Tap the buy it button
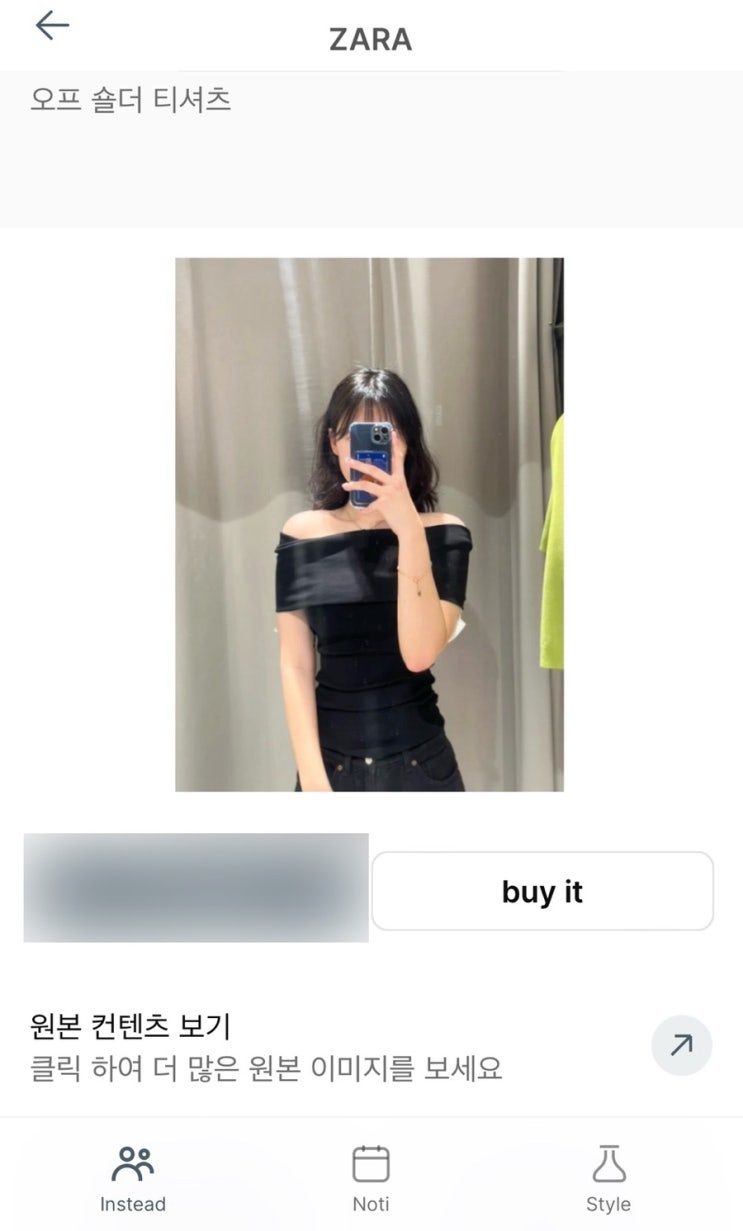 (x=542, y=891)
